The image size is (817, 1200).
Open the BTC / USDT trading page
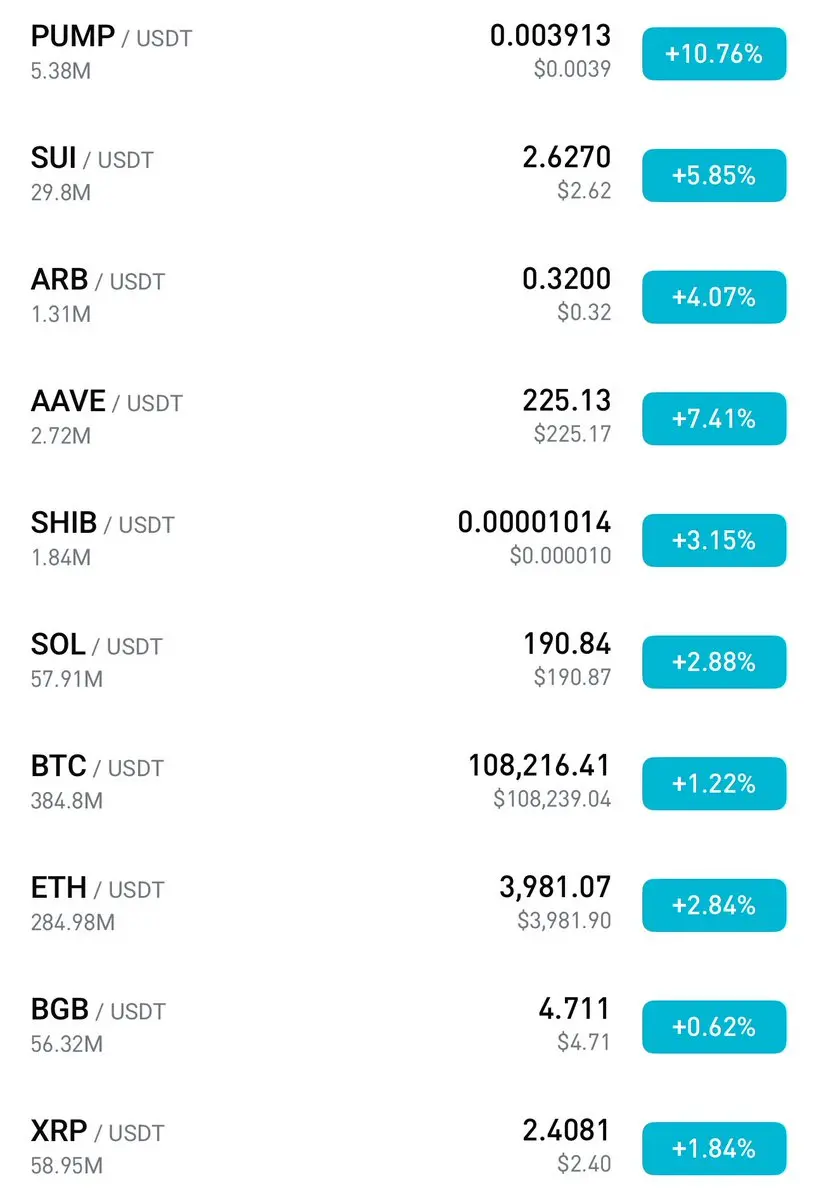(x=96, y=767)
